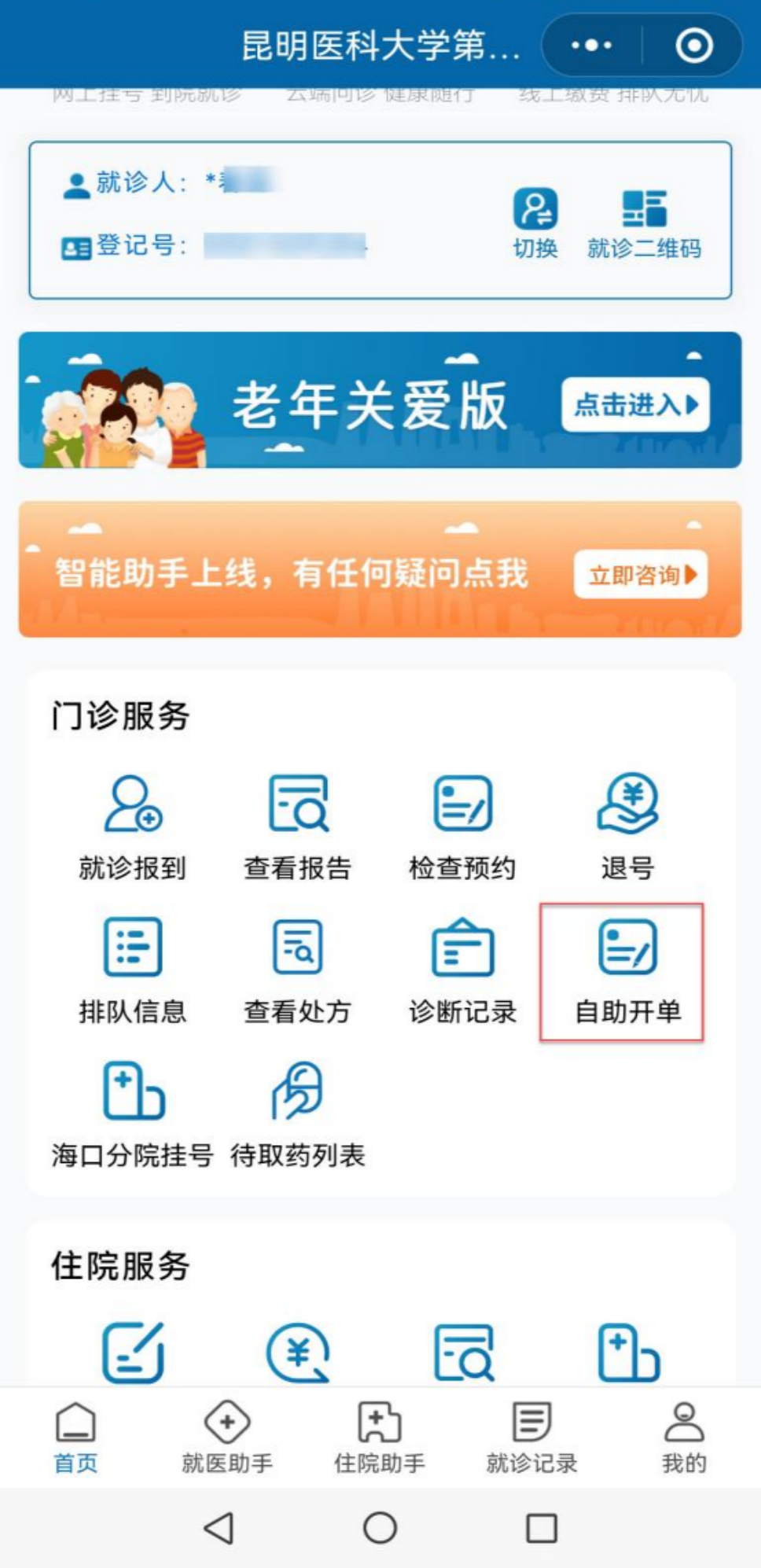Image resolution: width=761 pixels, height=1568 pixels.
Task: Enter the 老年关爱版 banner
Action: [x=635, y=405]
